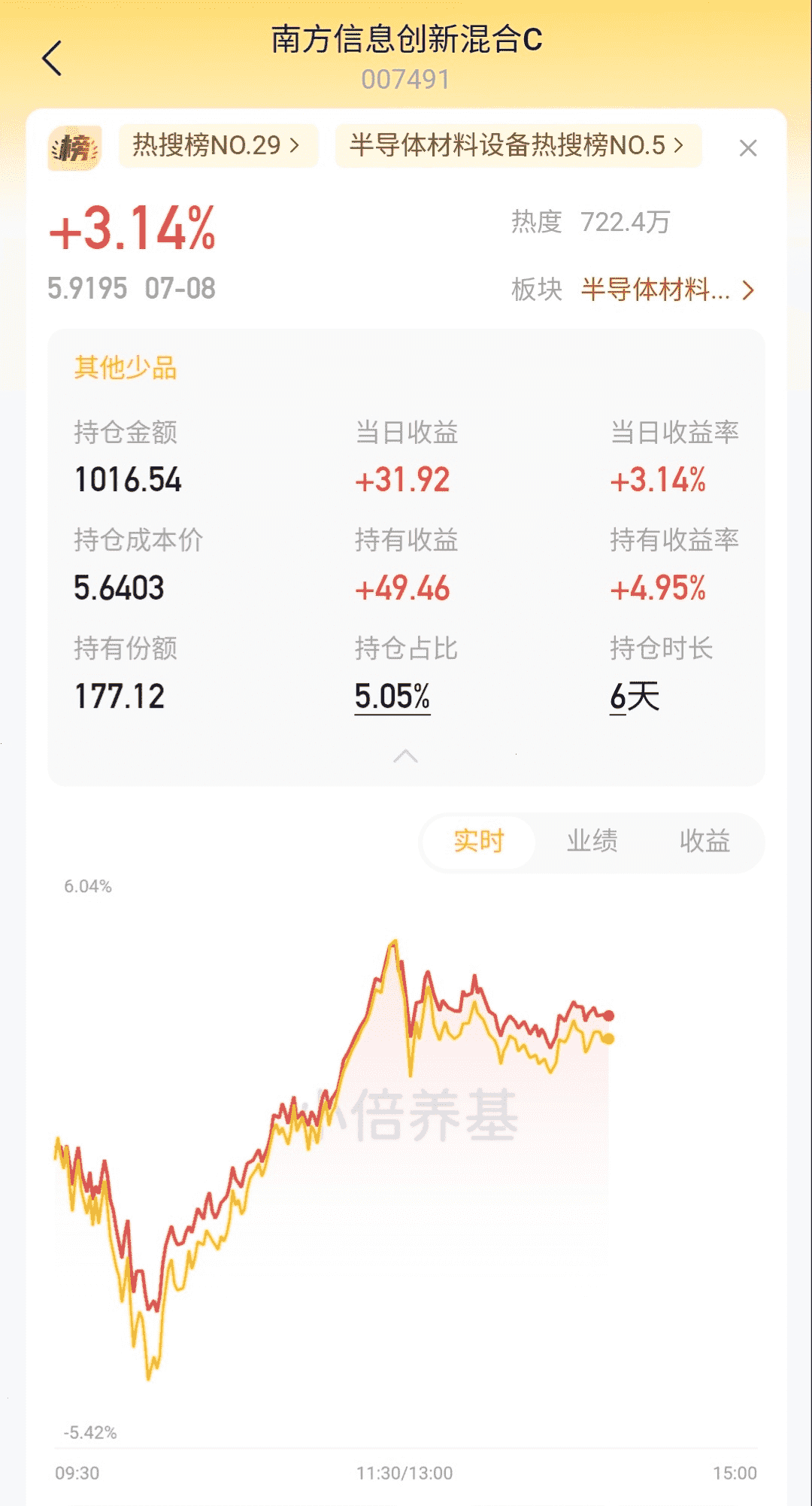The height and width of the screenshot is (1506, 812).
Task: Dismiss the hot search banner
Action: coord(748,147)
